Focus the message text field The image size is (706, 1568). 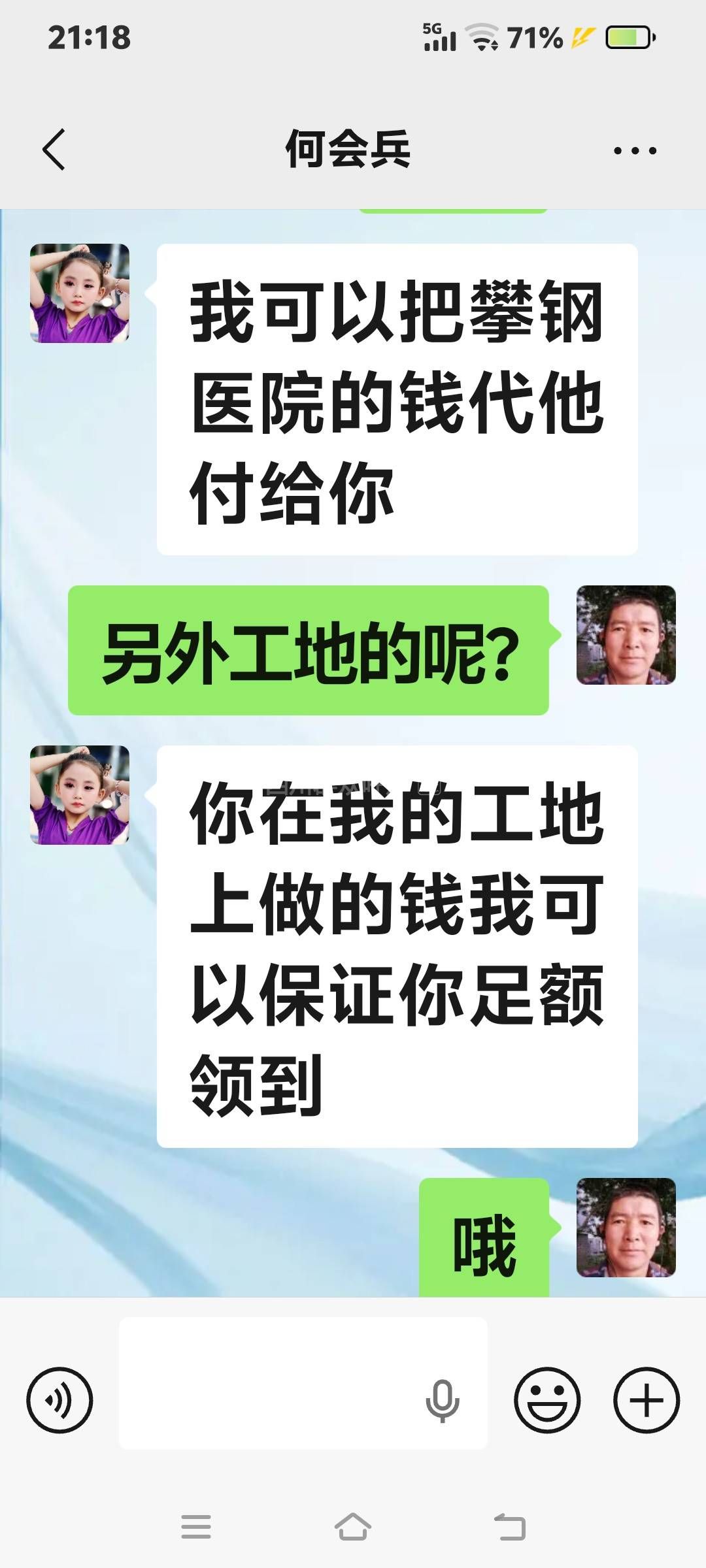(268, 1384)
